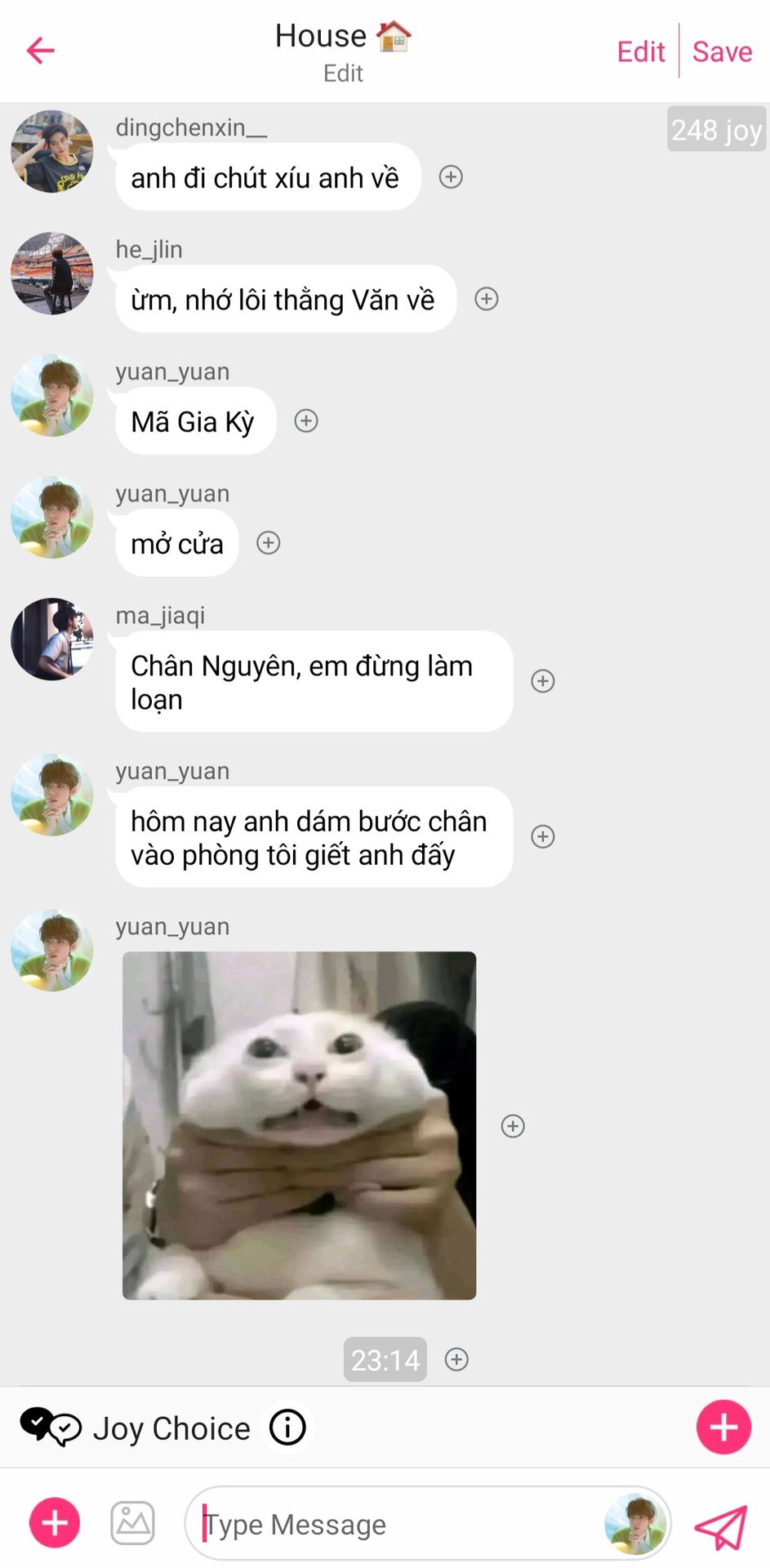Image resolution: width=770 pixels, height=1568 pixels.
Task: Add a Joy Choice with plus button
Action: (723, 1428)
